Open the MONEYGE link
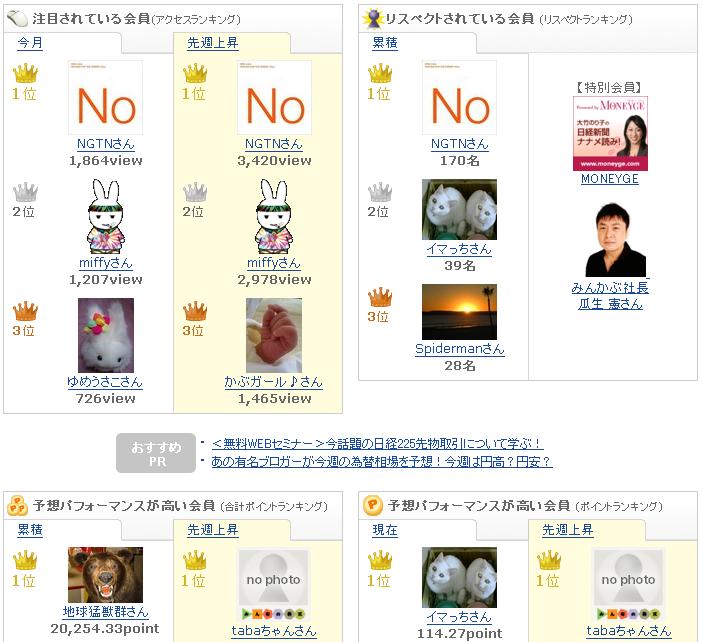Screen dimensions: 702x642 point(609,179)
